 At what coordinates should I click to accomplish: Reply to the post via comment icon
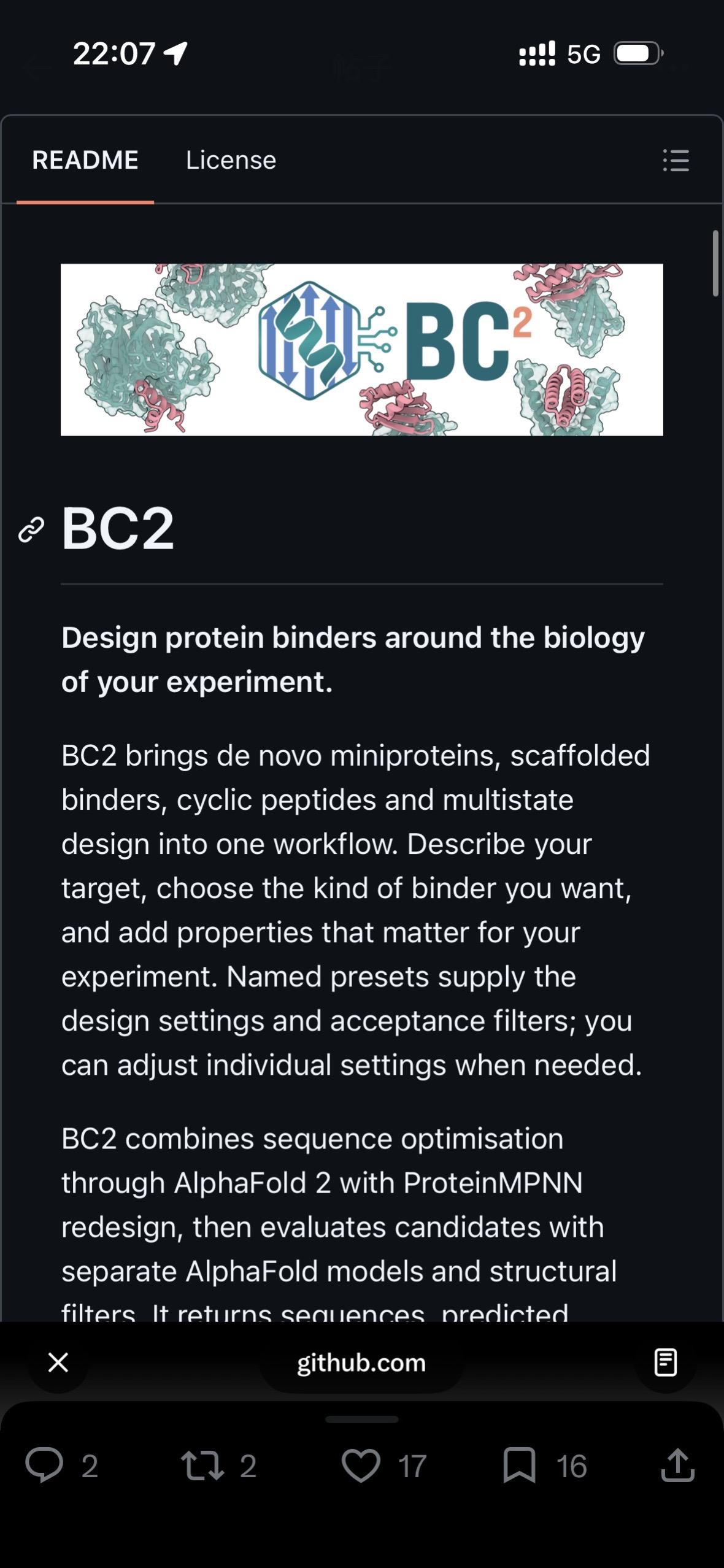(x=44, y=1465)
